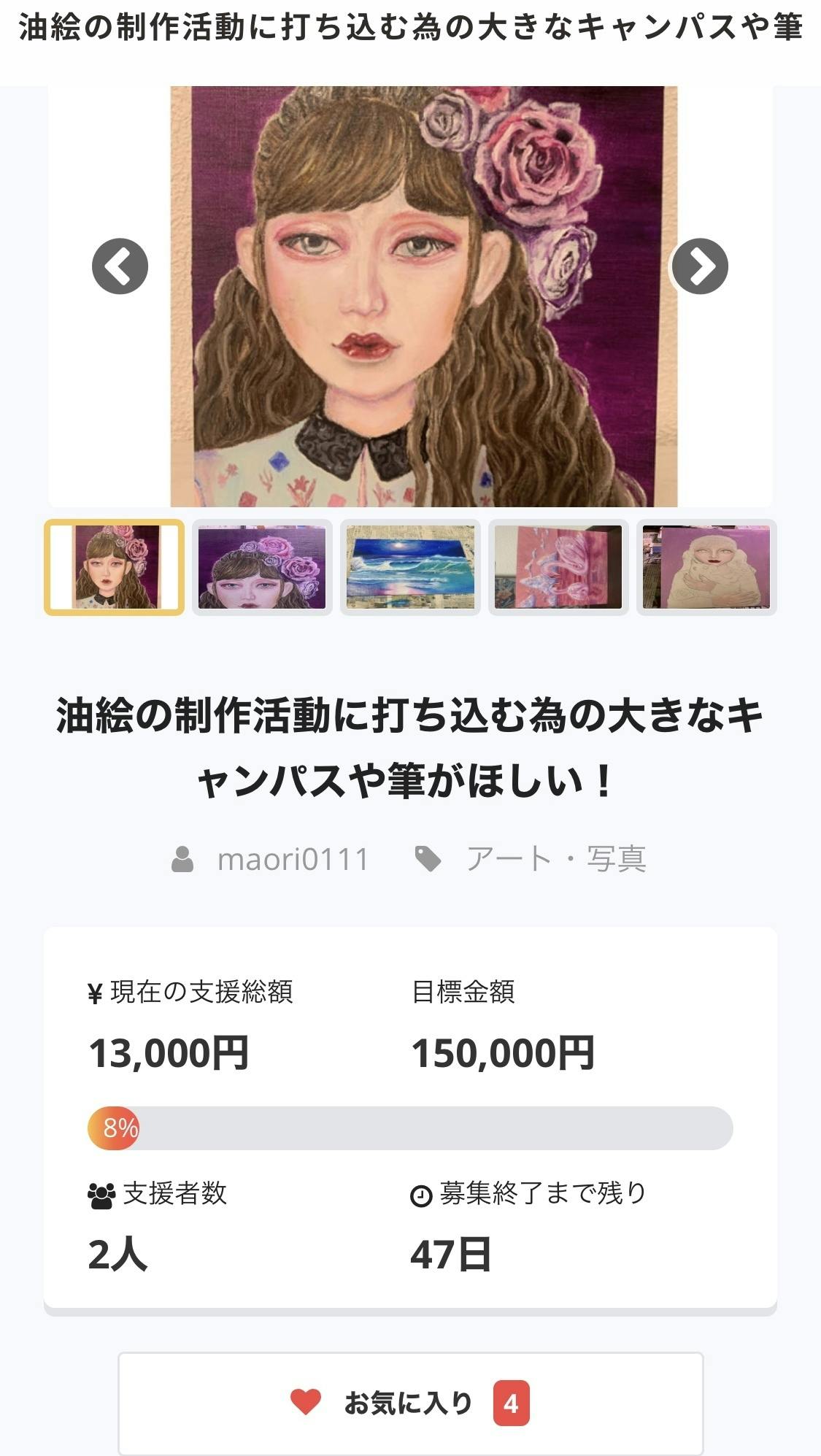Select the ocean wave painting thumbnail
Viewport: 821px width, 1456px height.
coord(410,567)
